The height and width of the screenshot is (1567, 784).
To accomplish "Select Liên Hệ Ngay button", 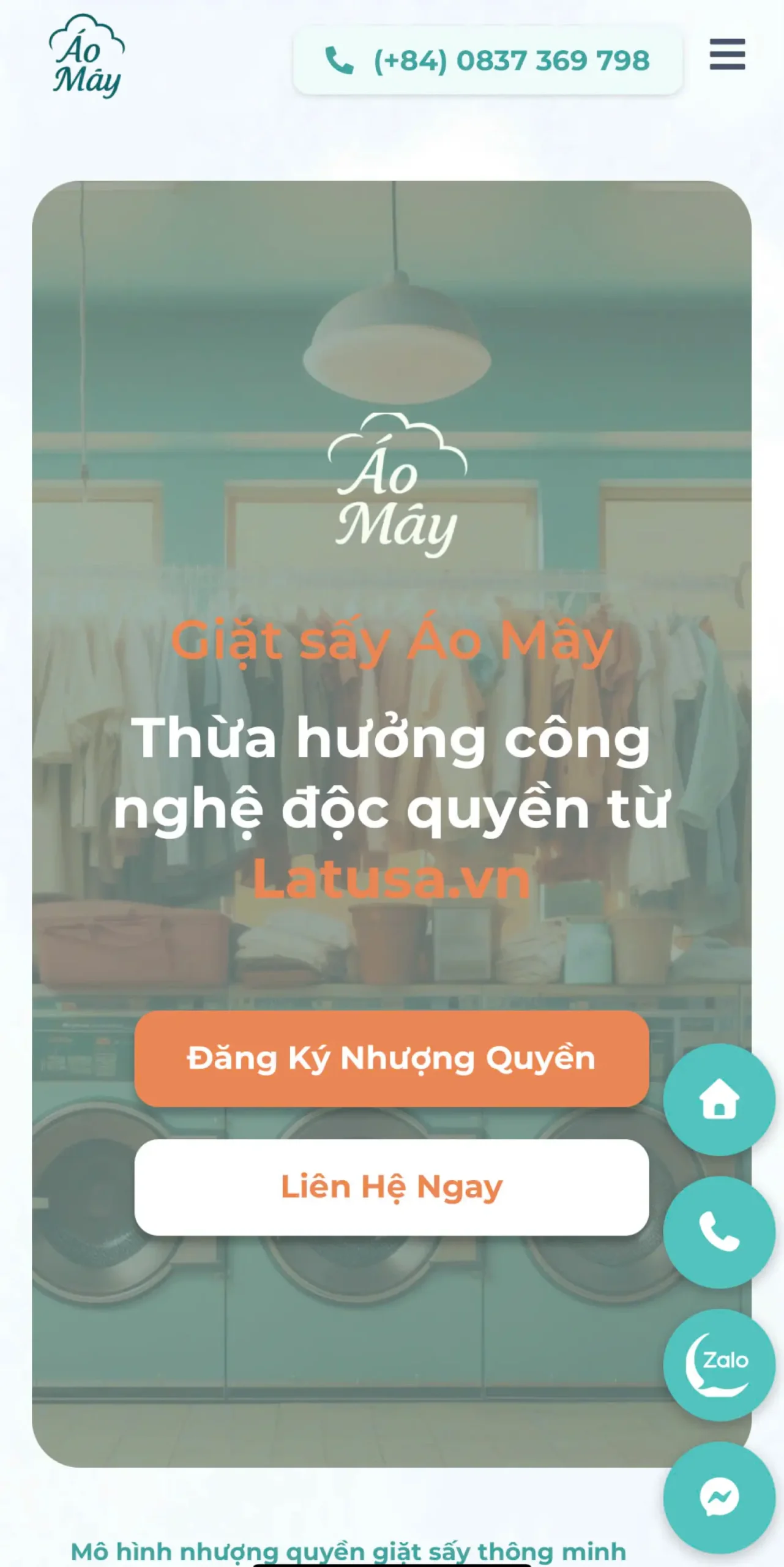I will point(391,1187).
